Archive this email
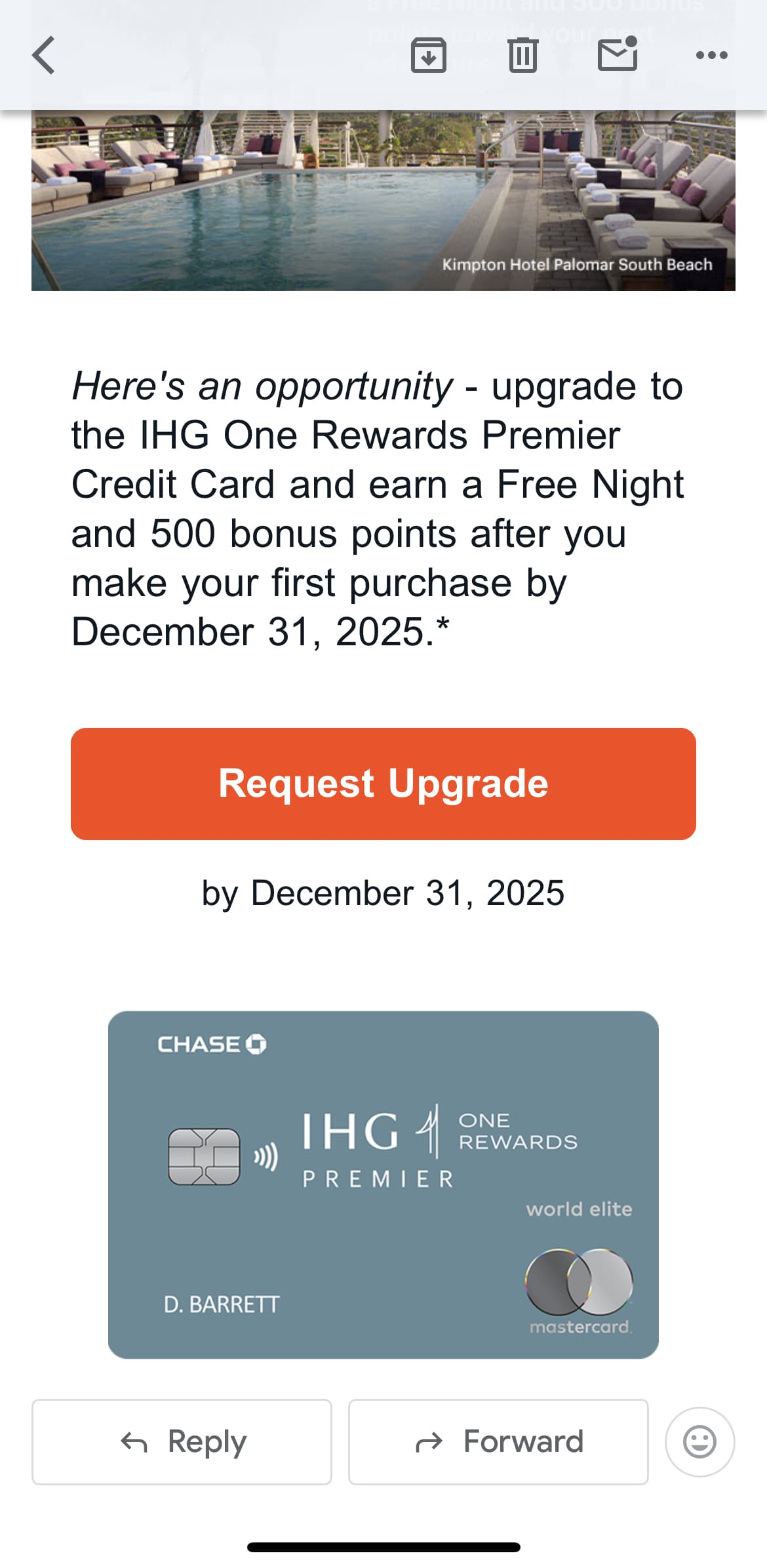Screen dimensions: 767x1568 [x=428, y=55]
